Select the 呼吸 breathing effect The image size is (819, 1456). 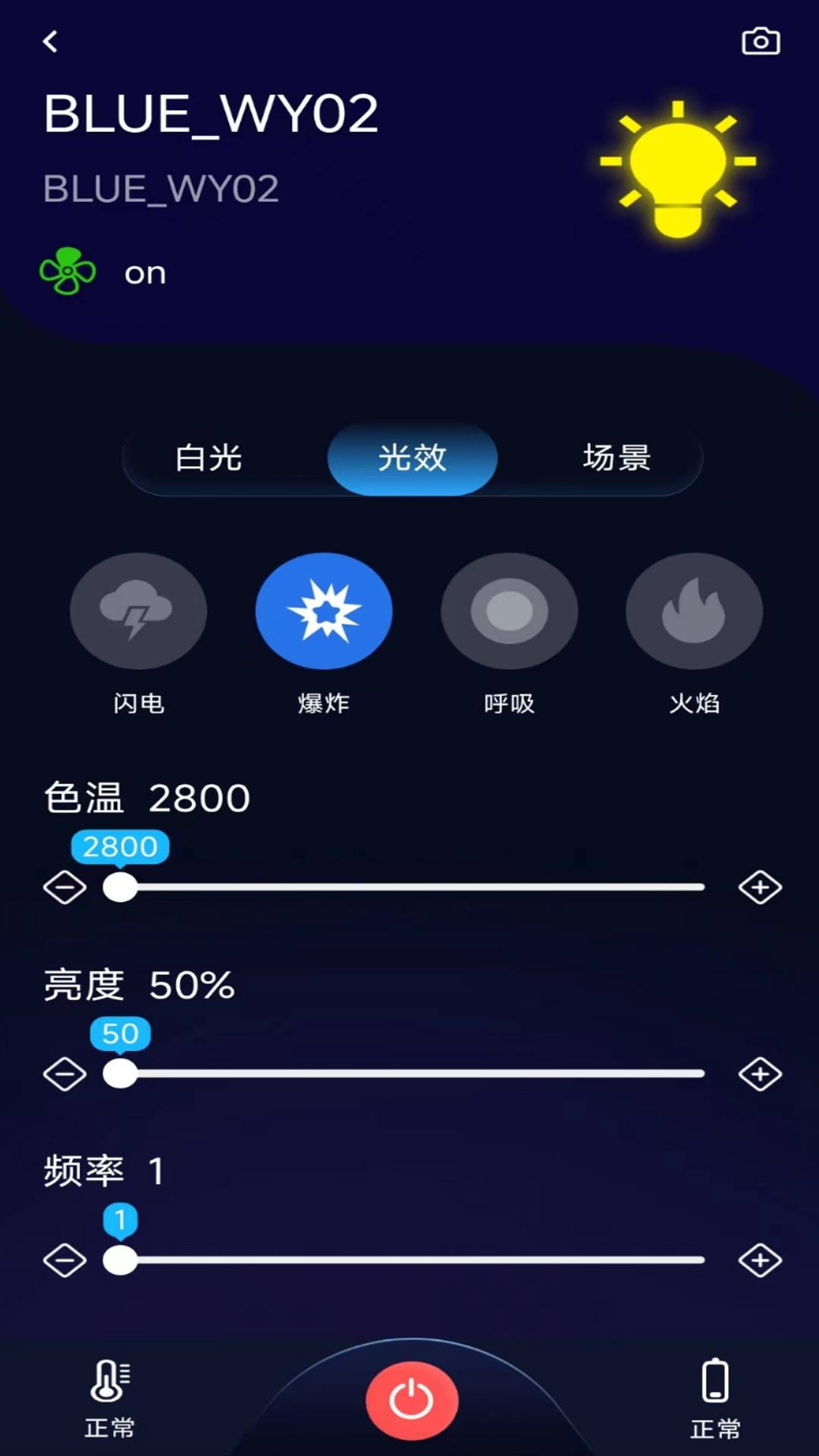[x=509, y=611]
